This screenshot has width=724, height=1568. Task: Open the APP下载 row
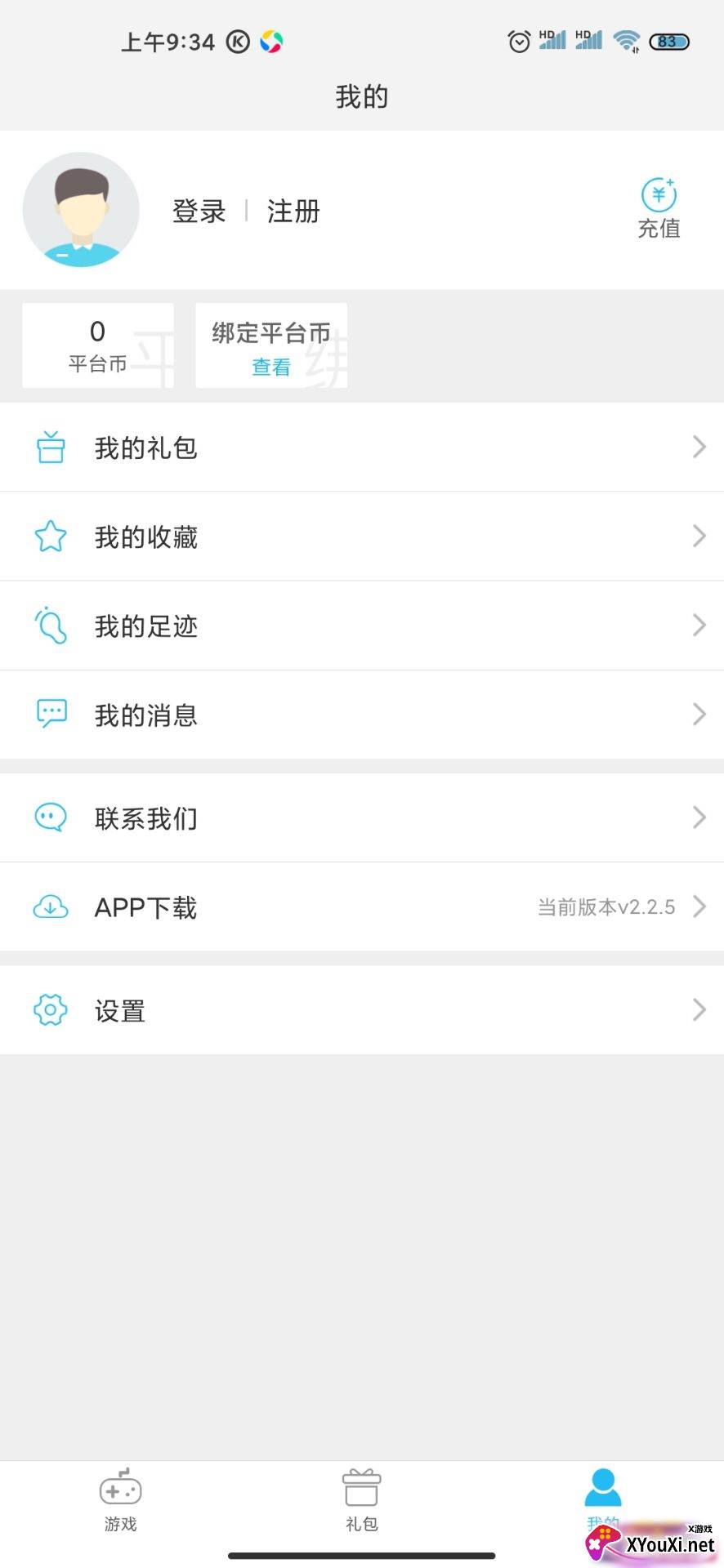tap(362, 906)
